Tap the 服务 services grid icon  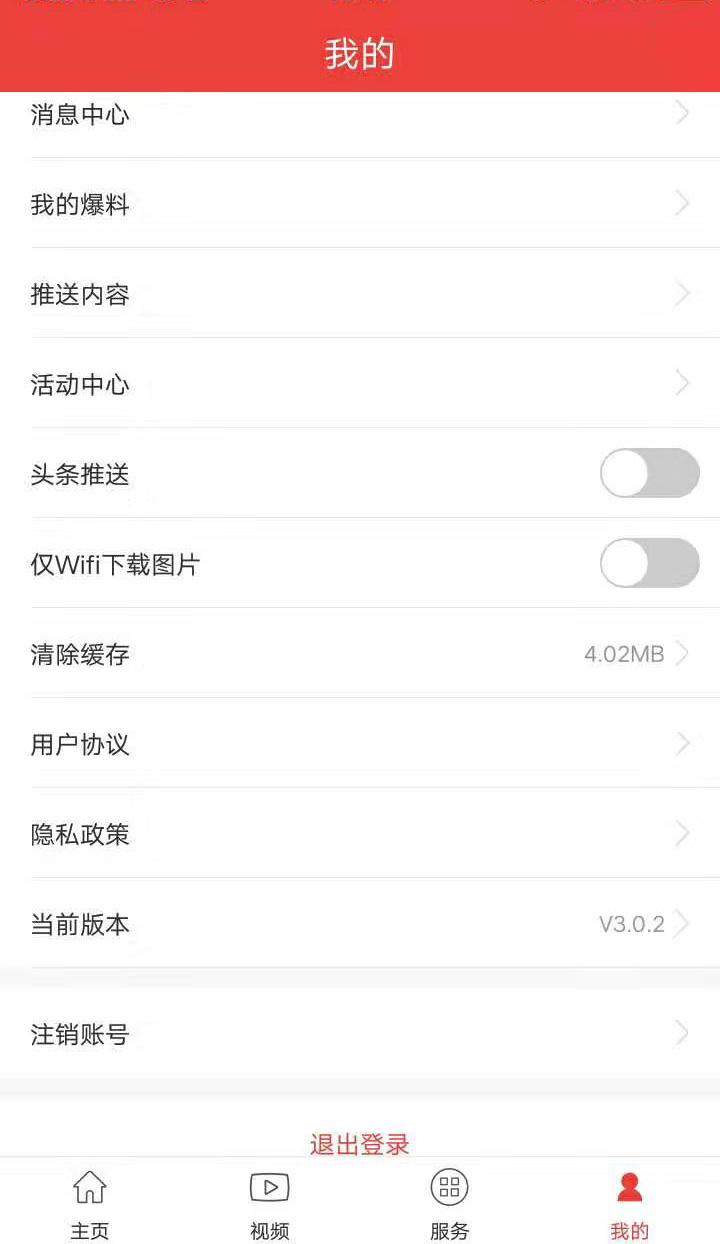(x=448, y=1189)
